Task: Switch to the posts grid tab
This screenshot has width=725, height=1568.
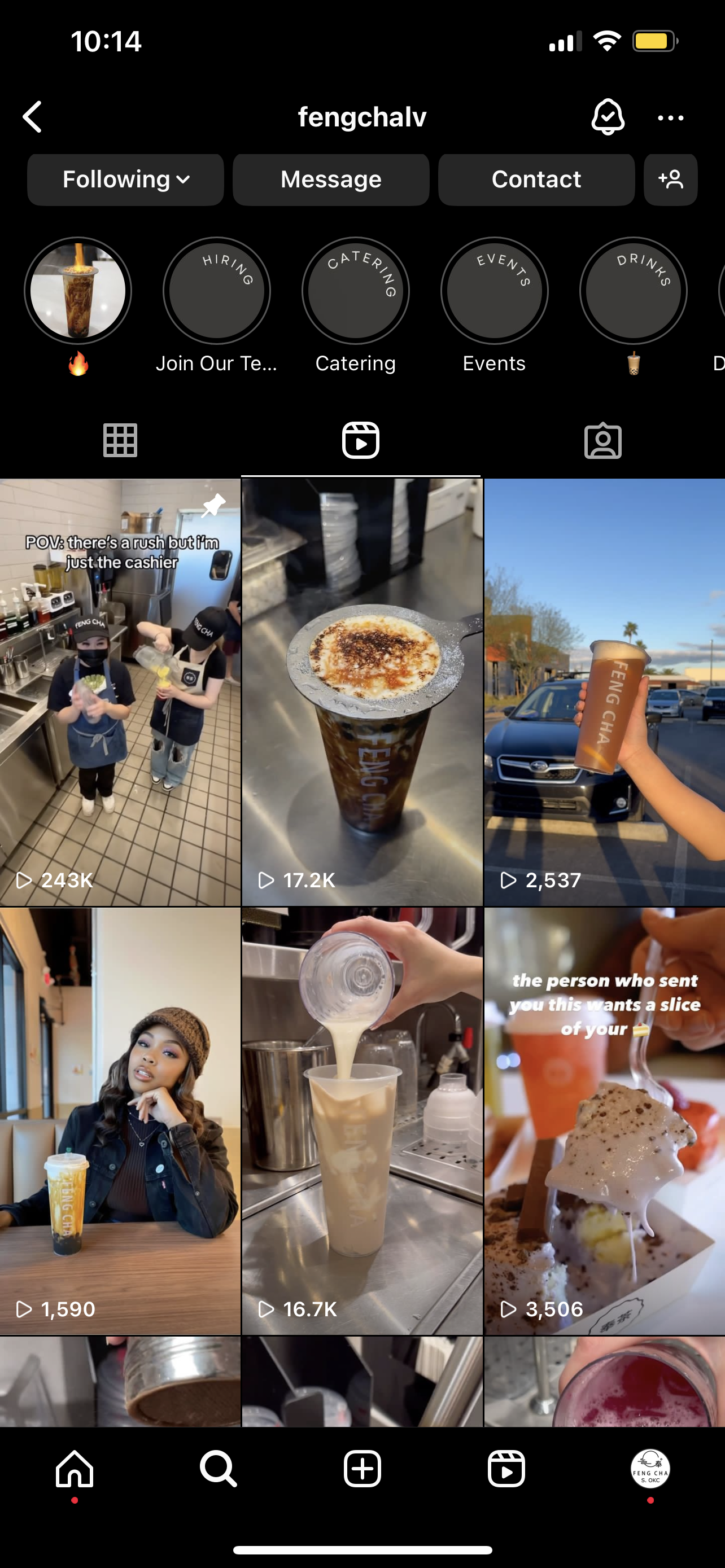Action: pos(120,440)
